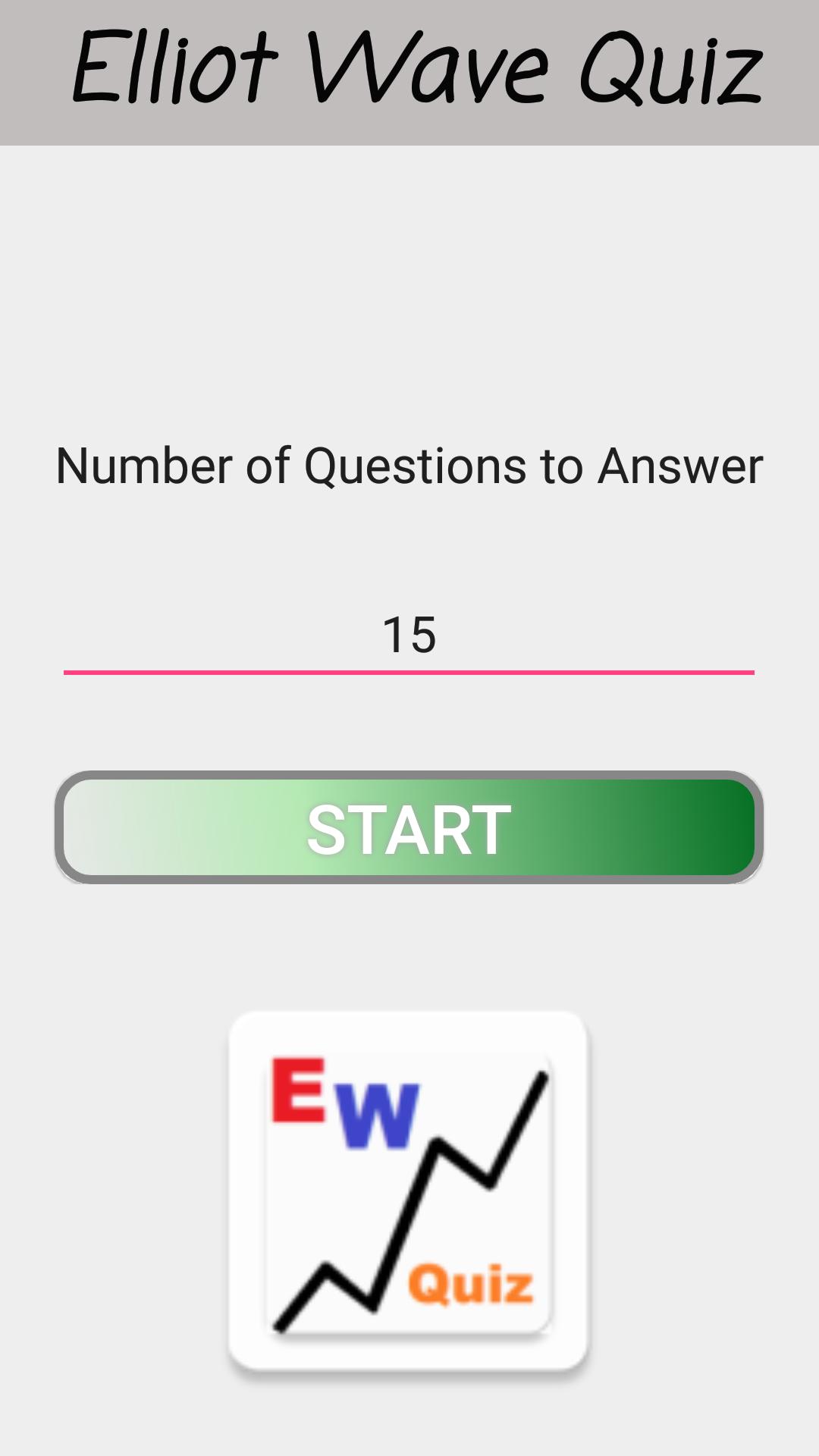
Task: Edit the number of questions field
Action: 409,635
